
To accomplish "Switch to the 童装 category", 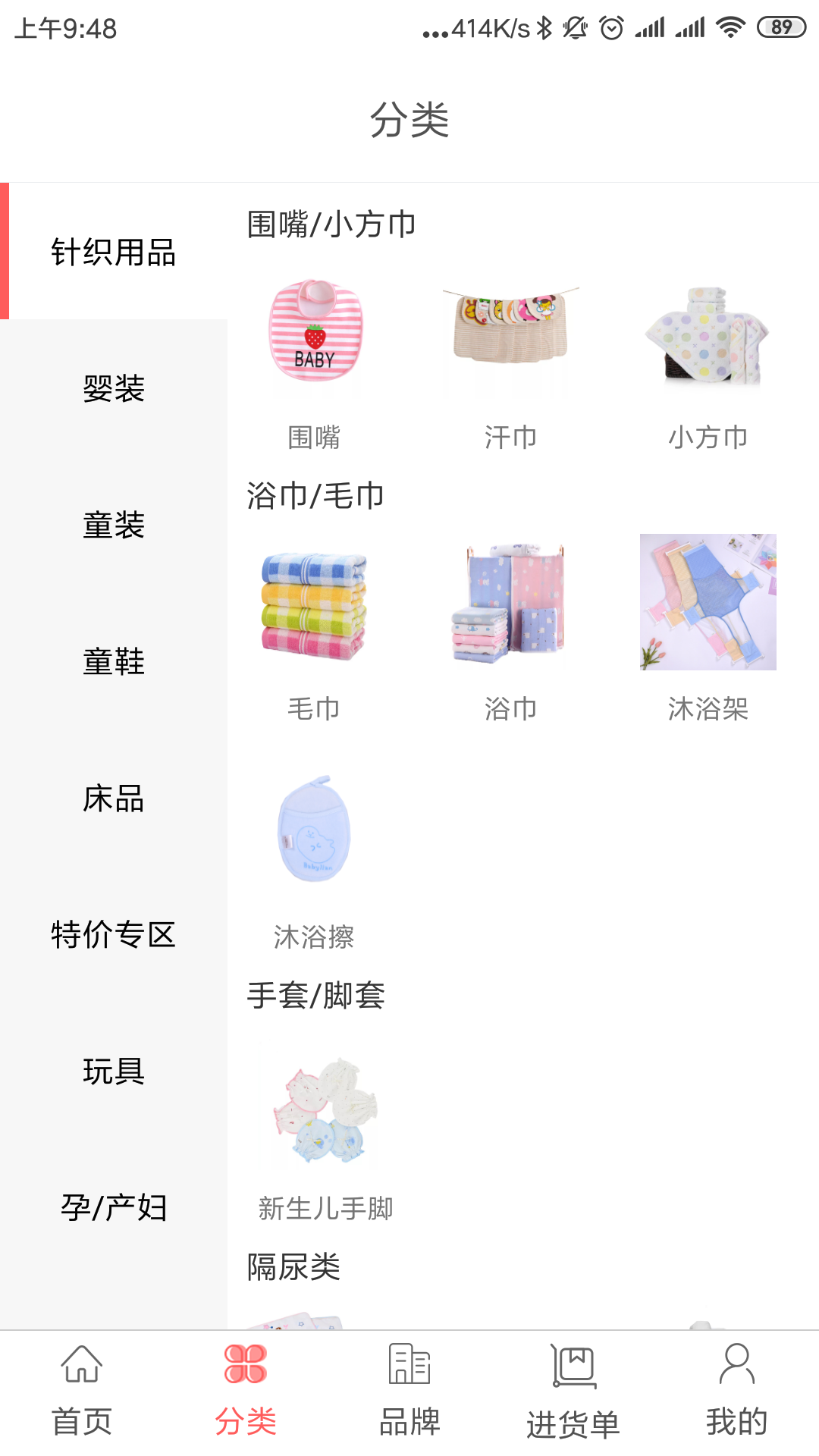I will 114,525.
